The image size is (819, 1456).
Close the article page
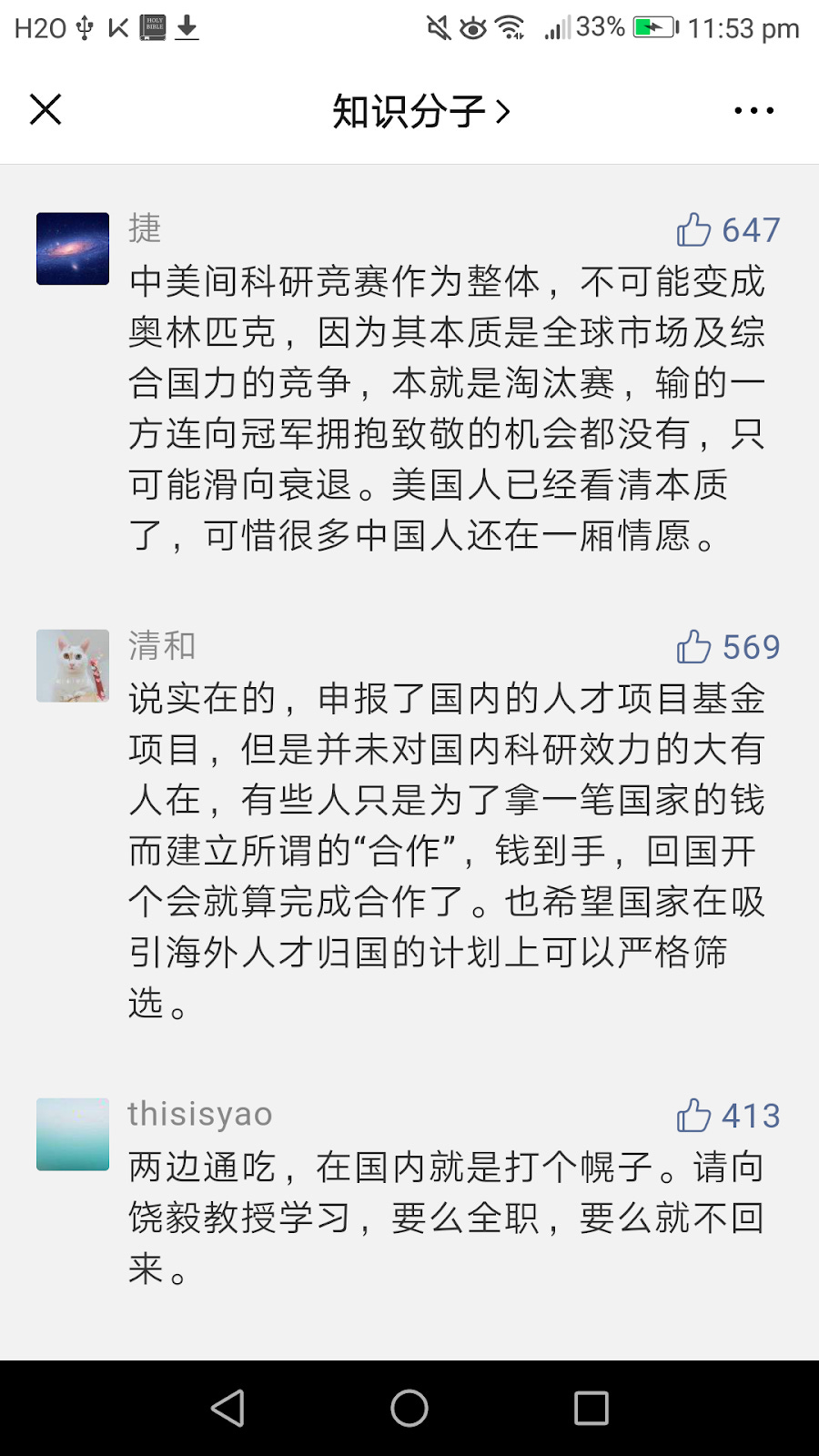click(x=45, y=110)
